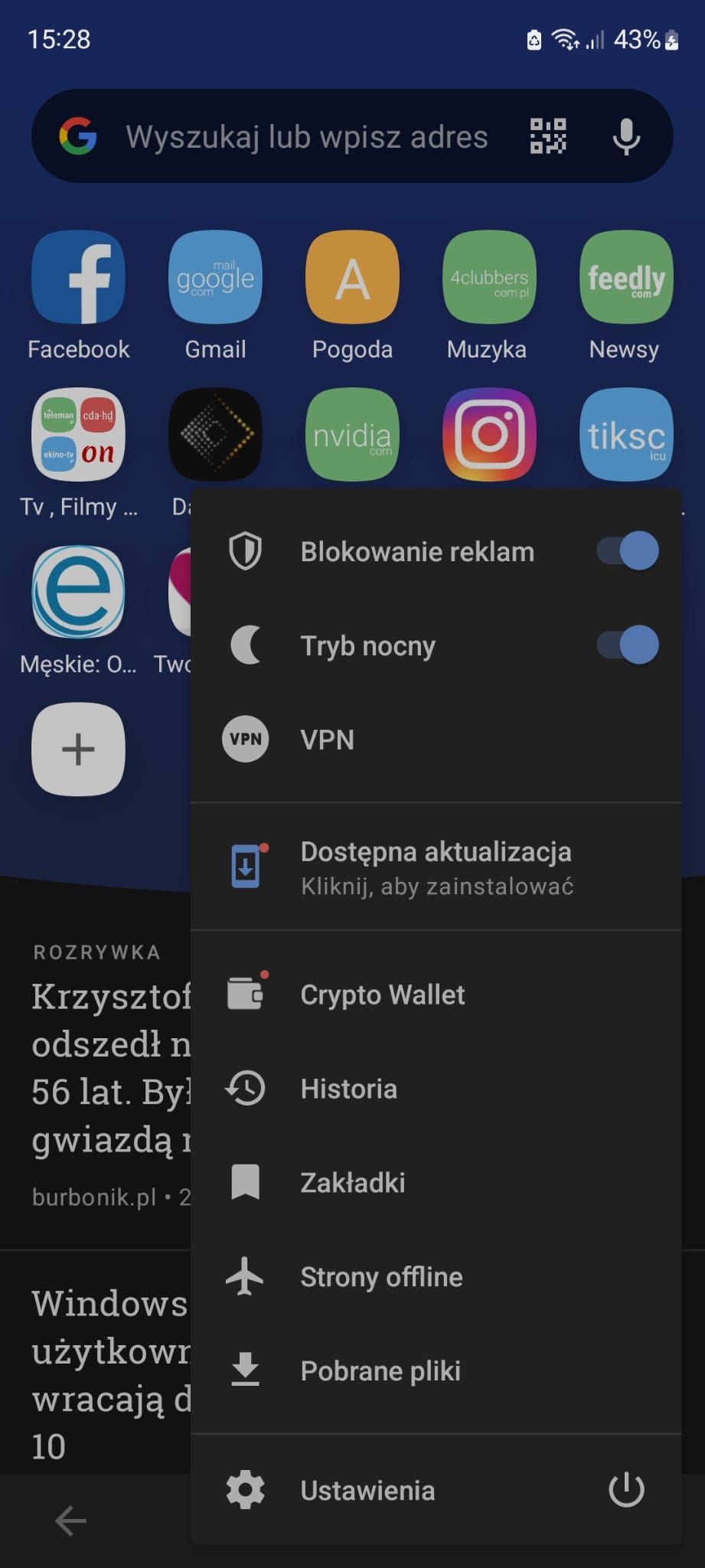Open Crypto Wallet
The height and width of the screenshot is (1568, 705).
(382, 995)
